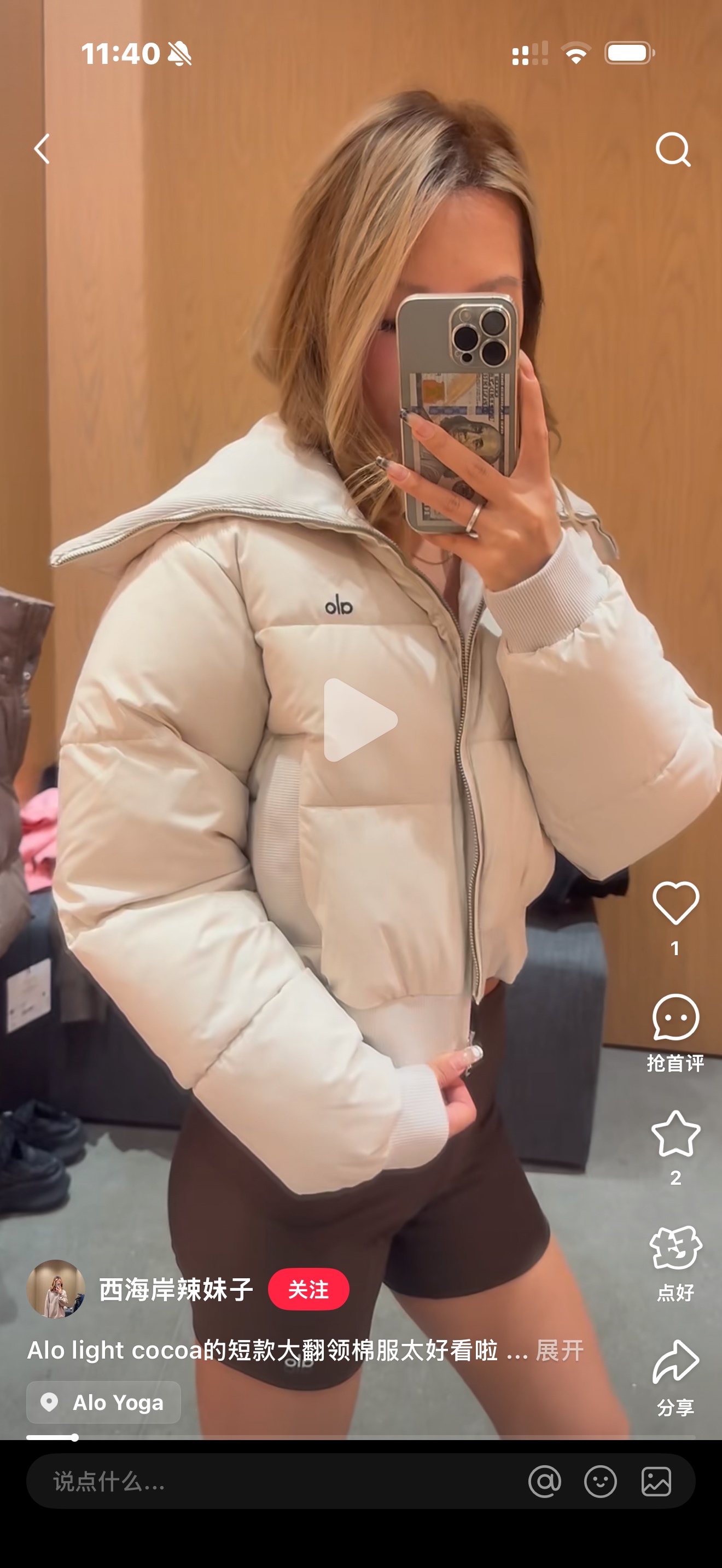Expand the caption with 展开
The width and height of the screenshot is (722, 1568).
pyautogui.click(x=559, y=1351)
